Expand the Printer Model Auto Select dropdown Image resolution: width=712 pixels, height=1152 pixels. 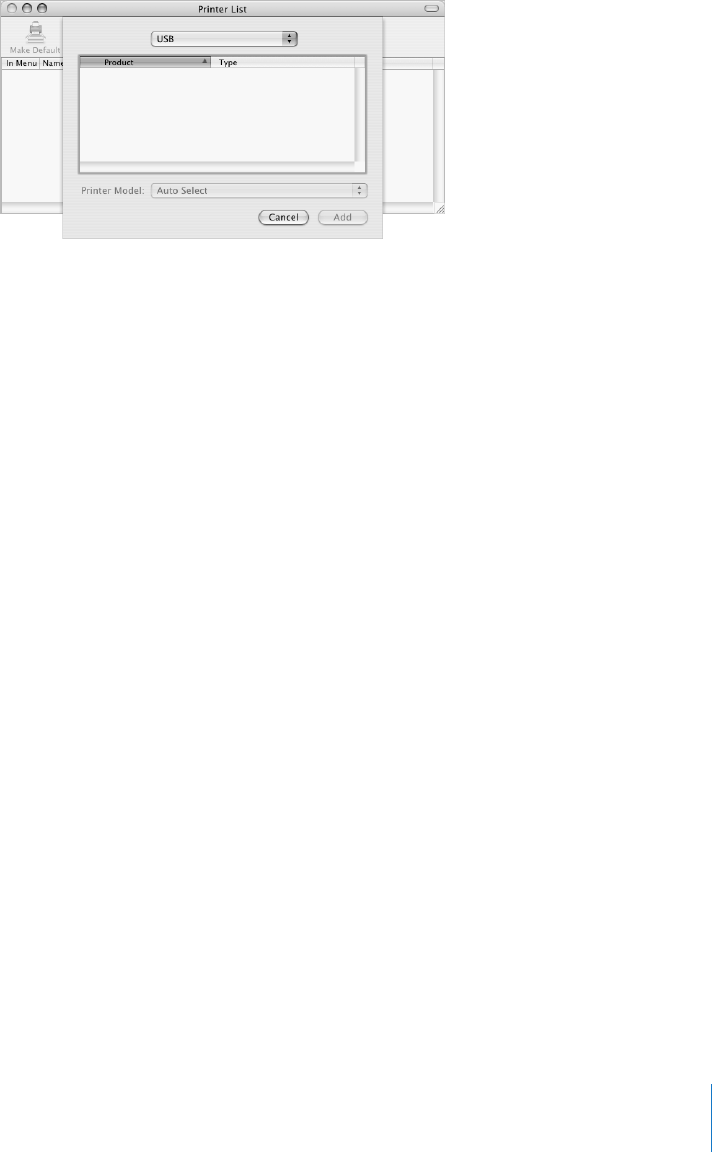(259, 190)
